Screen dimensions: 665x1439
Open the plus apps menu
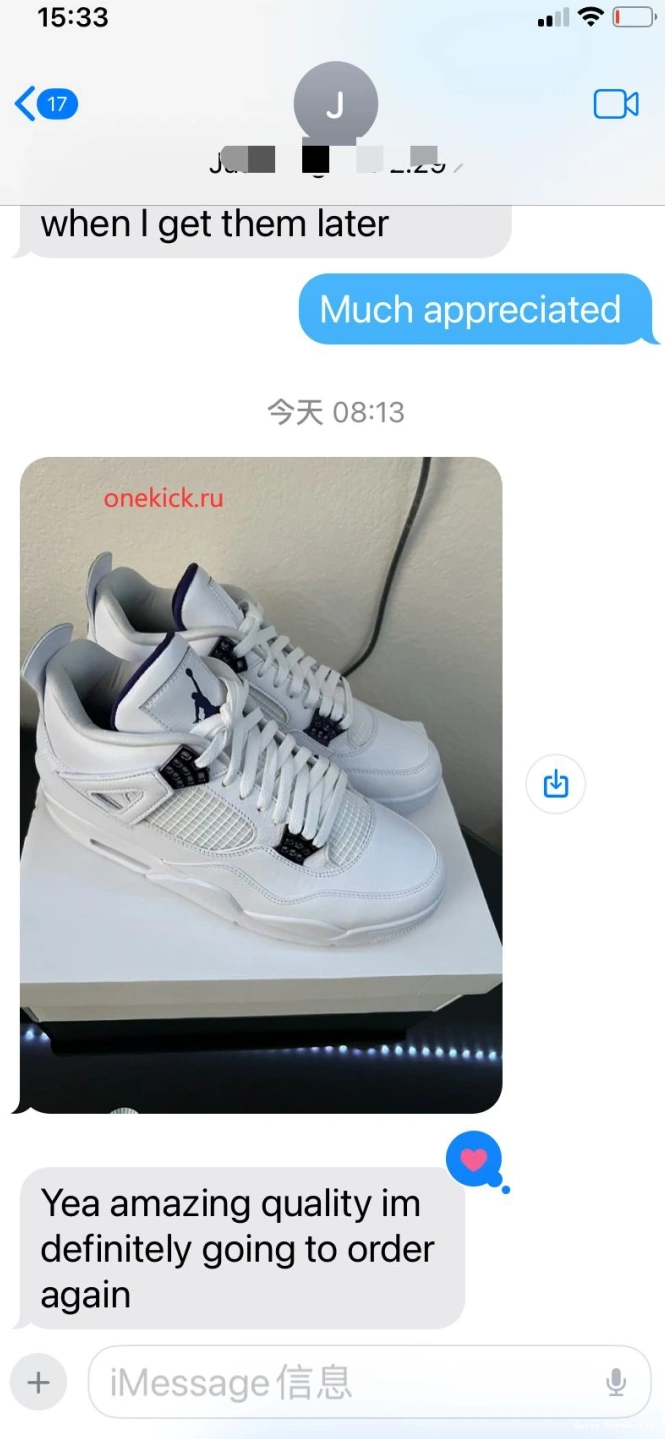pyautogui.click(x=39, y=1383)
